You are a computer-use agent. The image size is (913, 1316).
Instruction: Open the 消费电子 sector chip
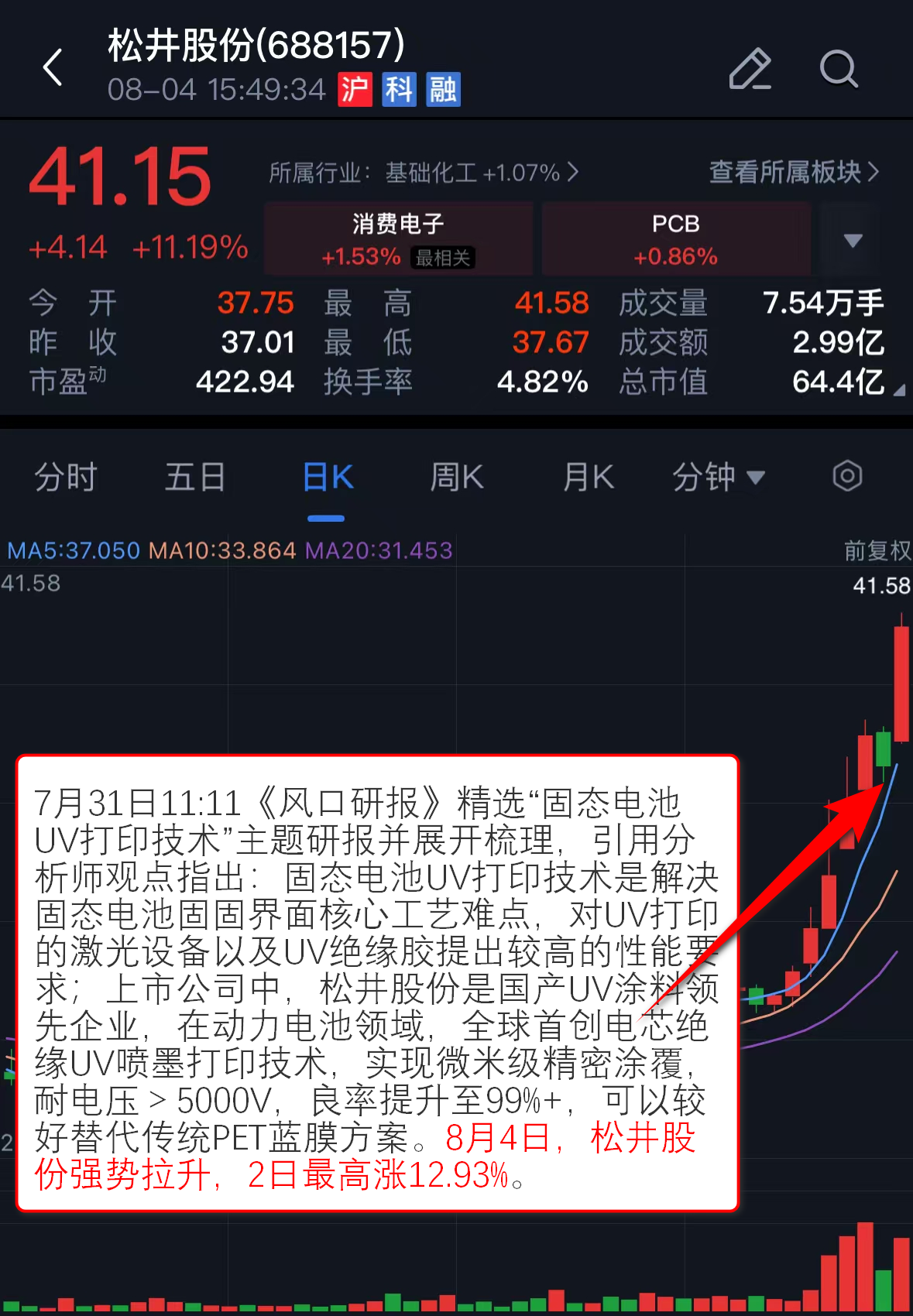398,238
